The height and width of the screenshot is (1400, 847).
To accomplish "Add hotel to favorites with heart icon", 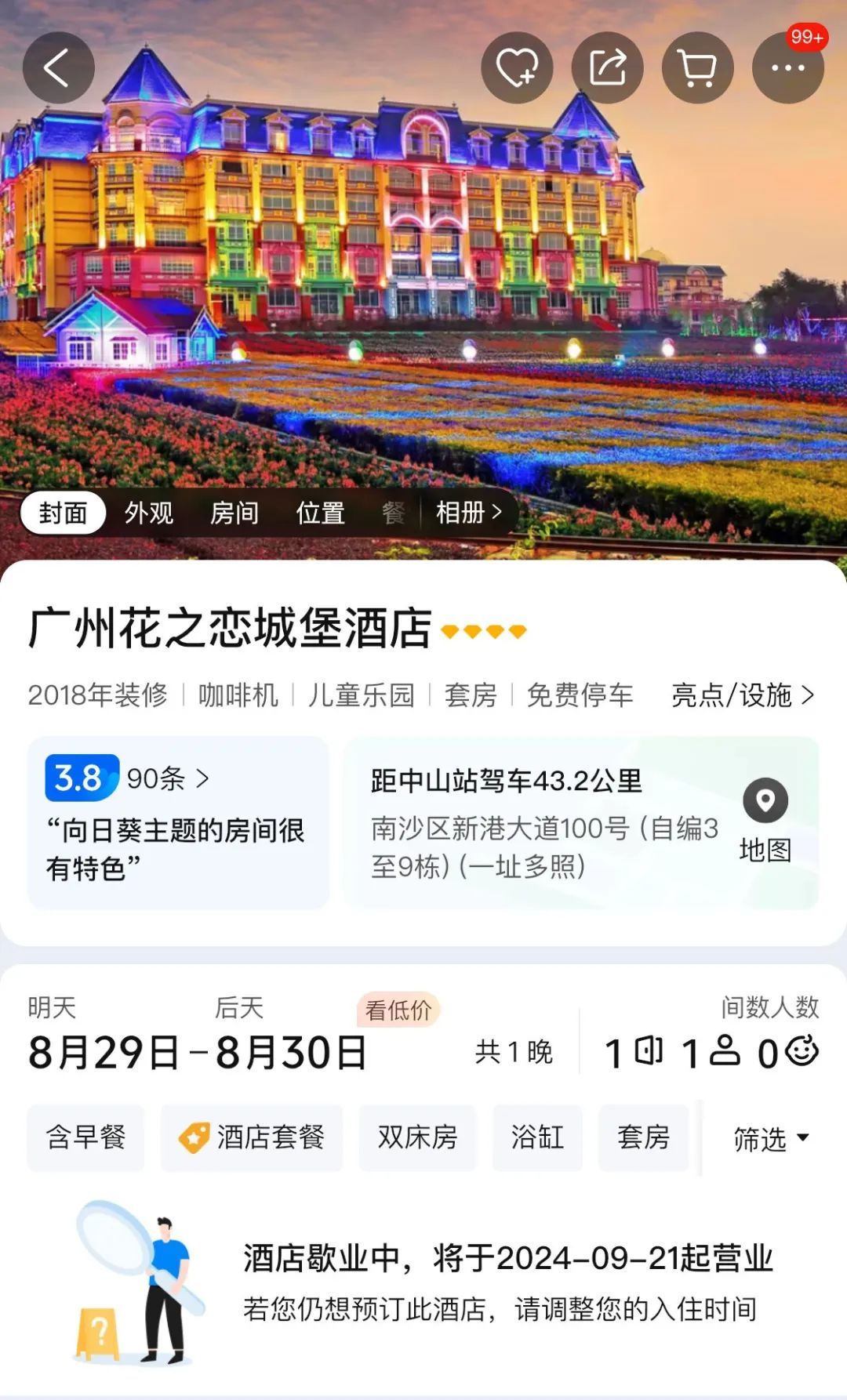I will click(516, 67).
